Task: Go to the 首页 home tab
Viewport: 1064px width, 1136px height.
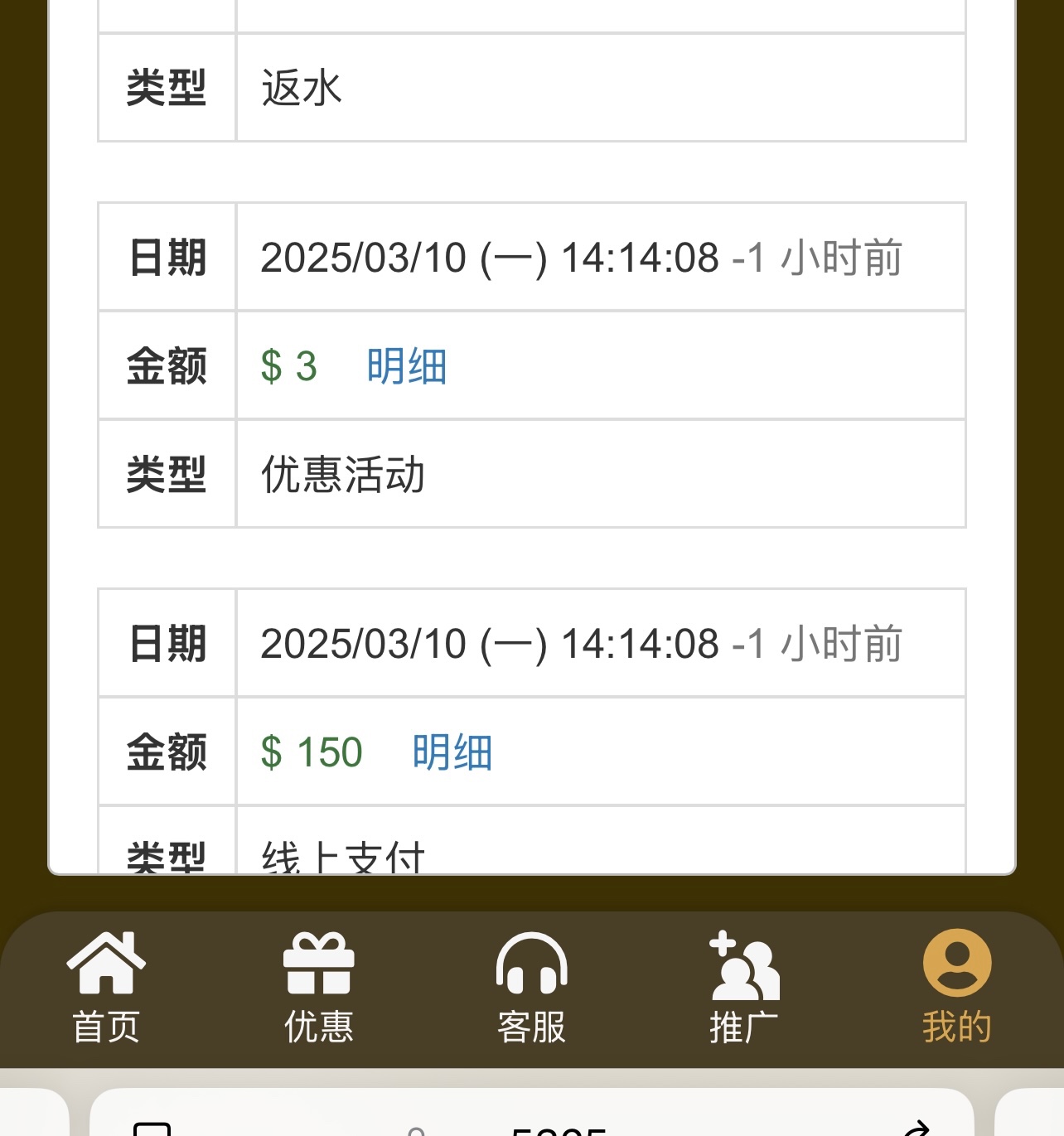Action: pos(106,986)
